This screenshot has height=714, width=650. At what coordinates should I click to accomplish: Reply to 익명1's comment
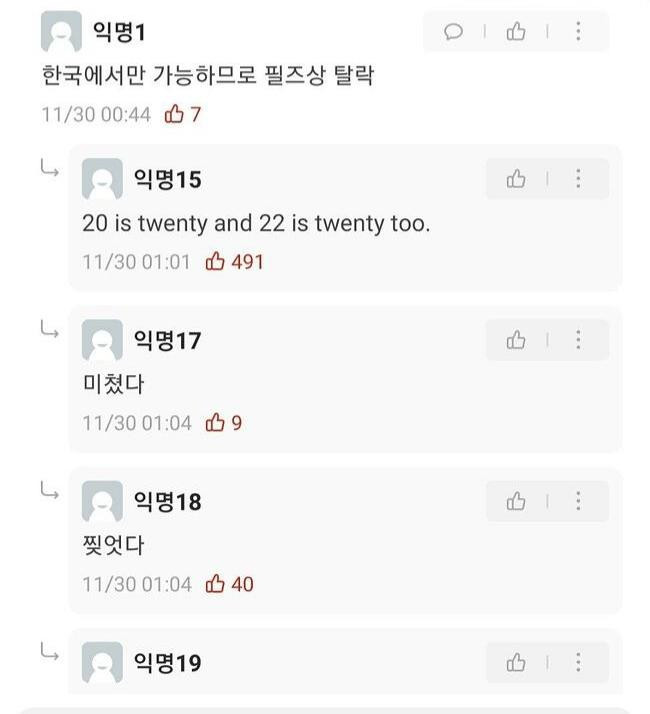pos(453,32)
